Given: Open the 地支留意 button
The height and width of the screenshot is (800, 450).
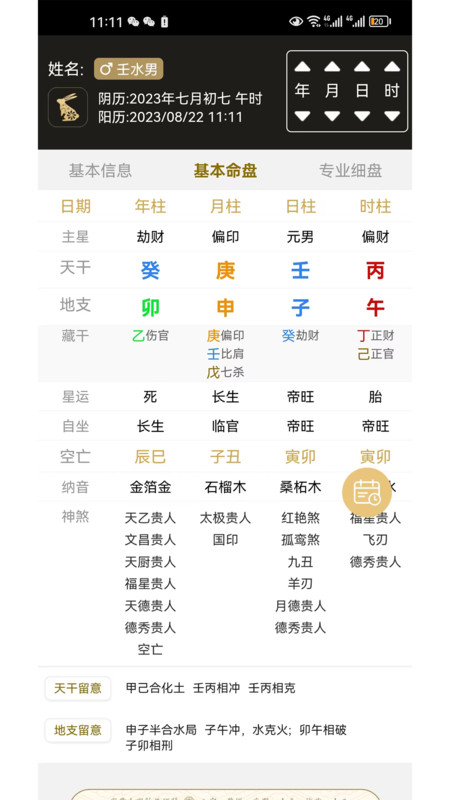Looking at the screenshot, I should (78, 730).
